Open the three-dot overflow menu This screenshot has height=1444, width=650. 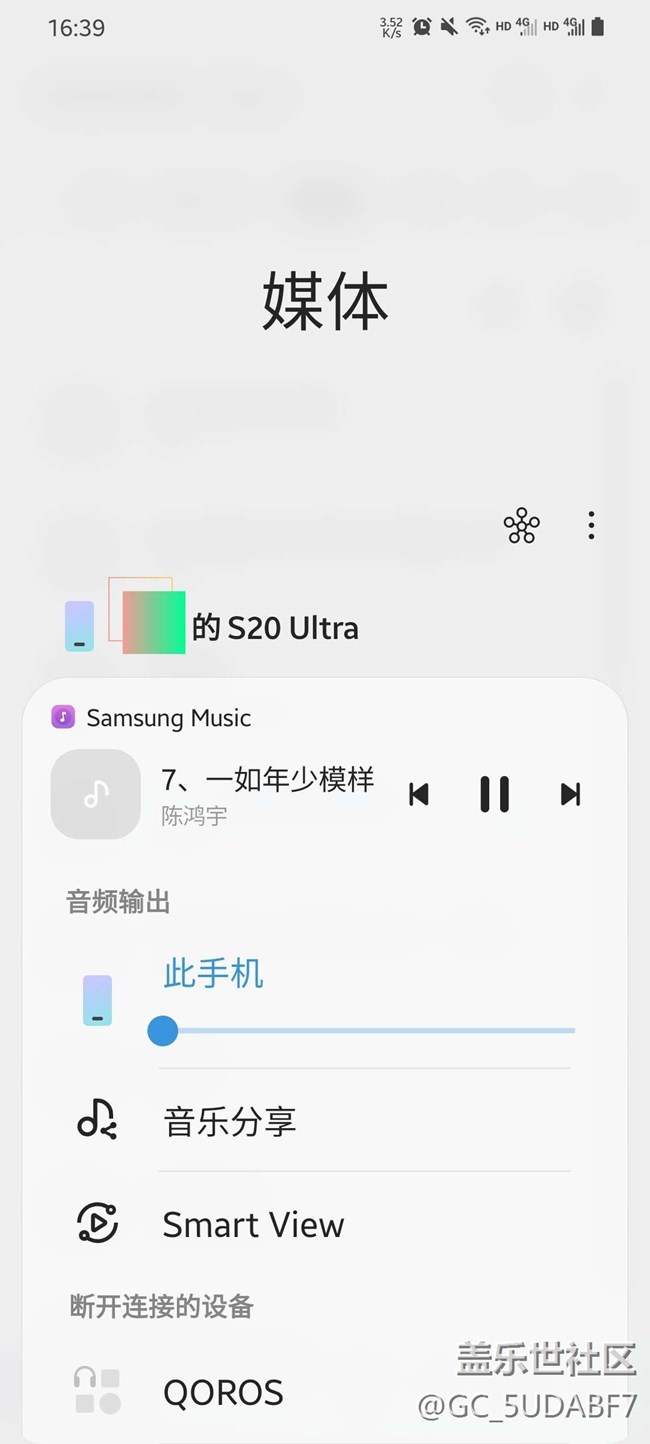click(591, 525)
